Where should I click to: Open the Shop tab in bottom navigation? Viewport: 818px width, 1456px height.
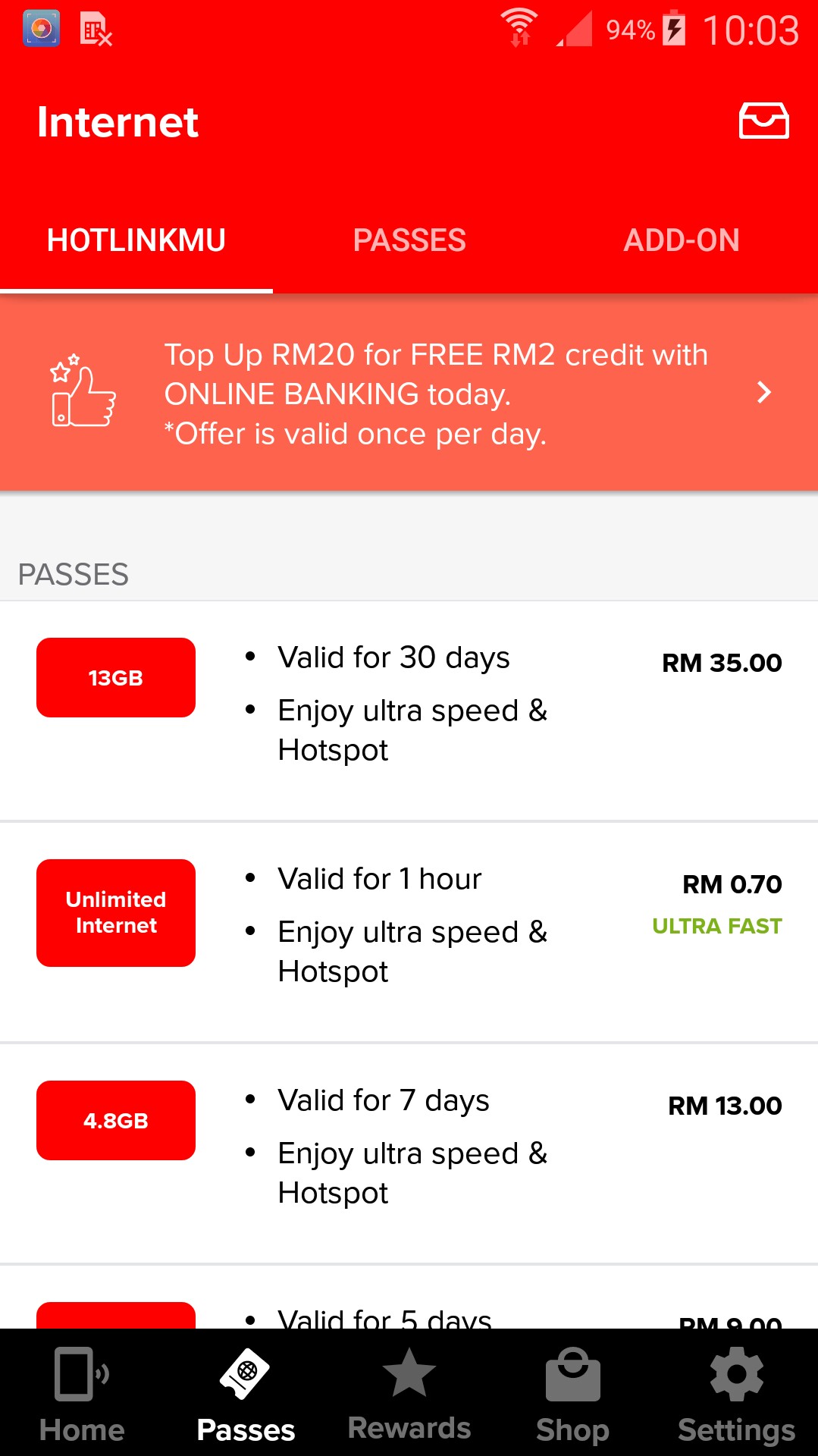click(573, 1394)
